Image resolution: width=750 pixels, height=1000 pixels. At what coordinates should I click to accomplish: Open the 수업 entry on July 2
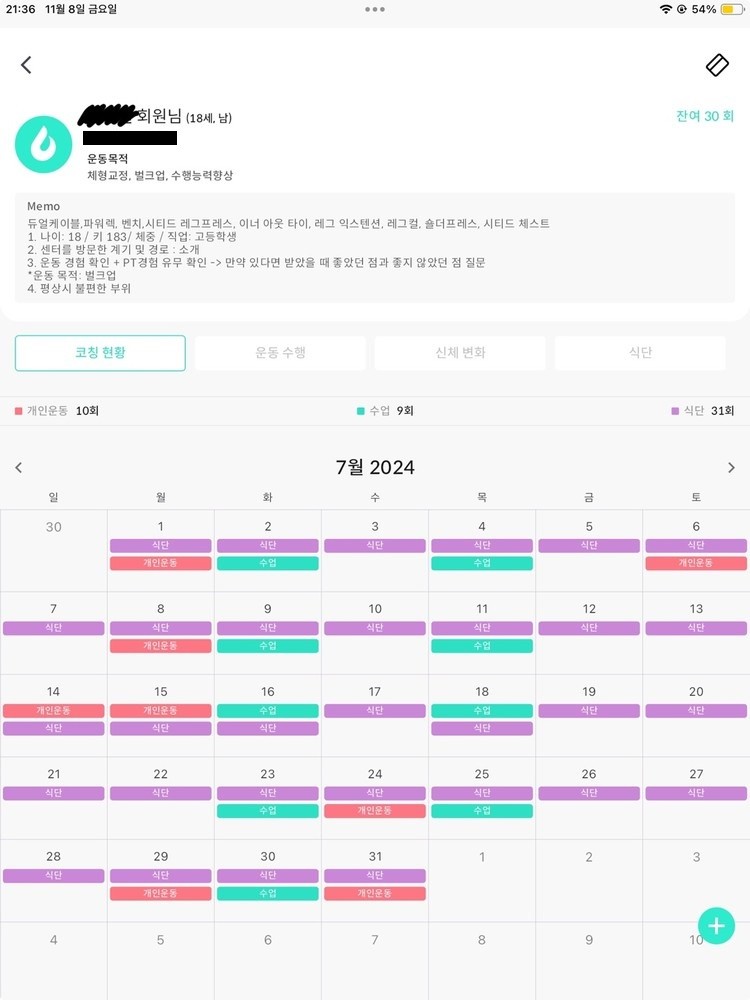point(268,564)
